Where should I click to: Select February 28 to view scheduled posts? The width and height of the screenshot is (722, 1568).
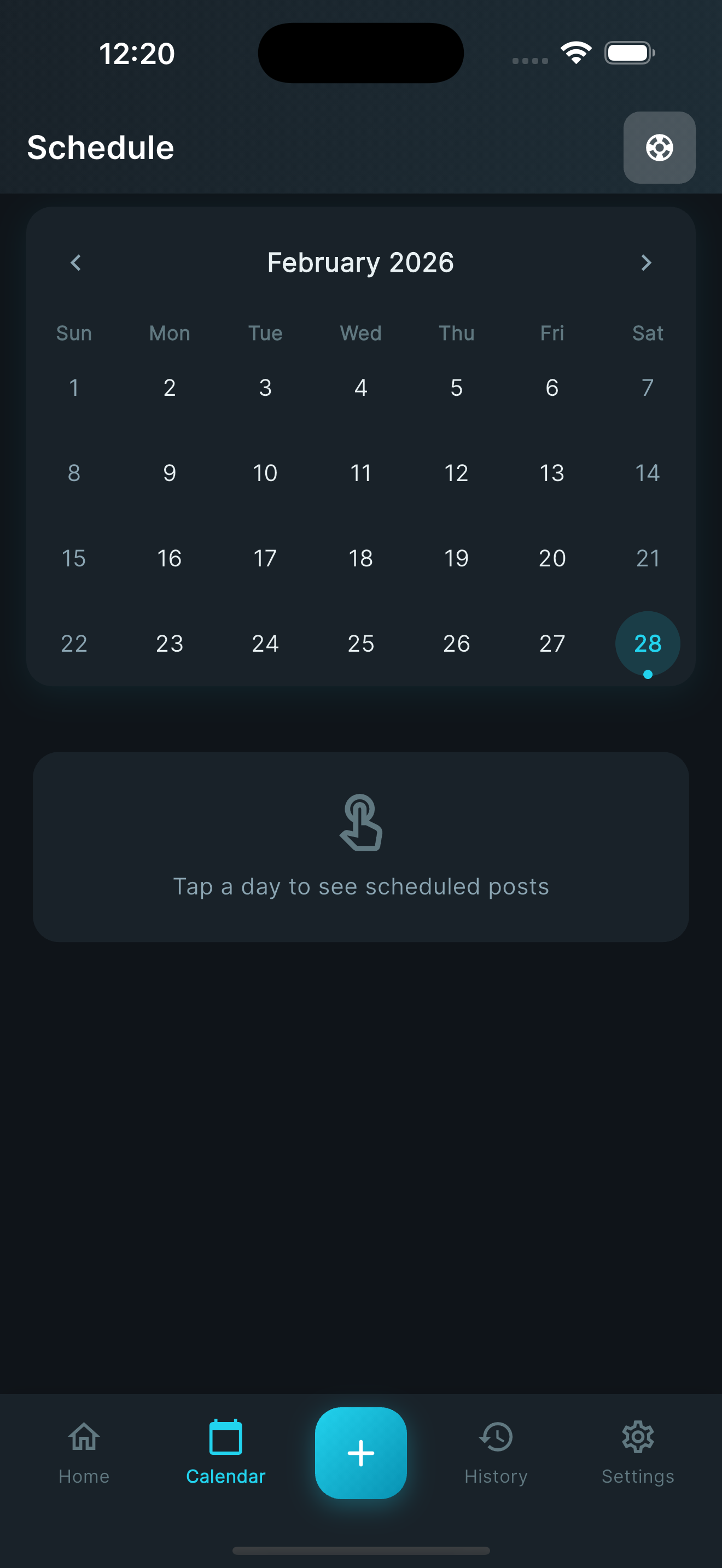click(x=647, y=643)
